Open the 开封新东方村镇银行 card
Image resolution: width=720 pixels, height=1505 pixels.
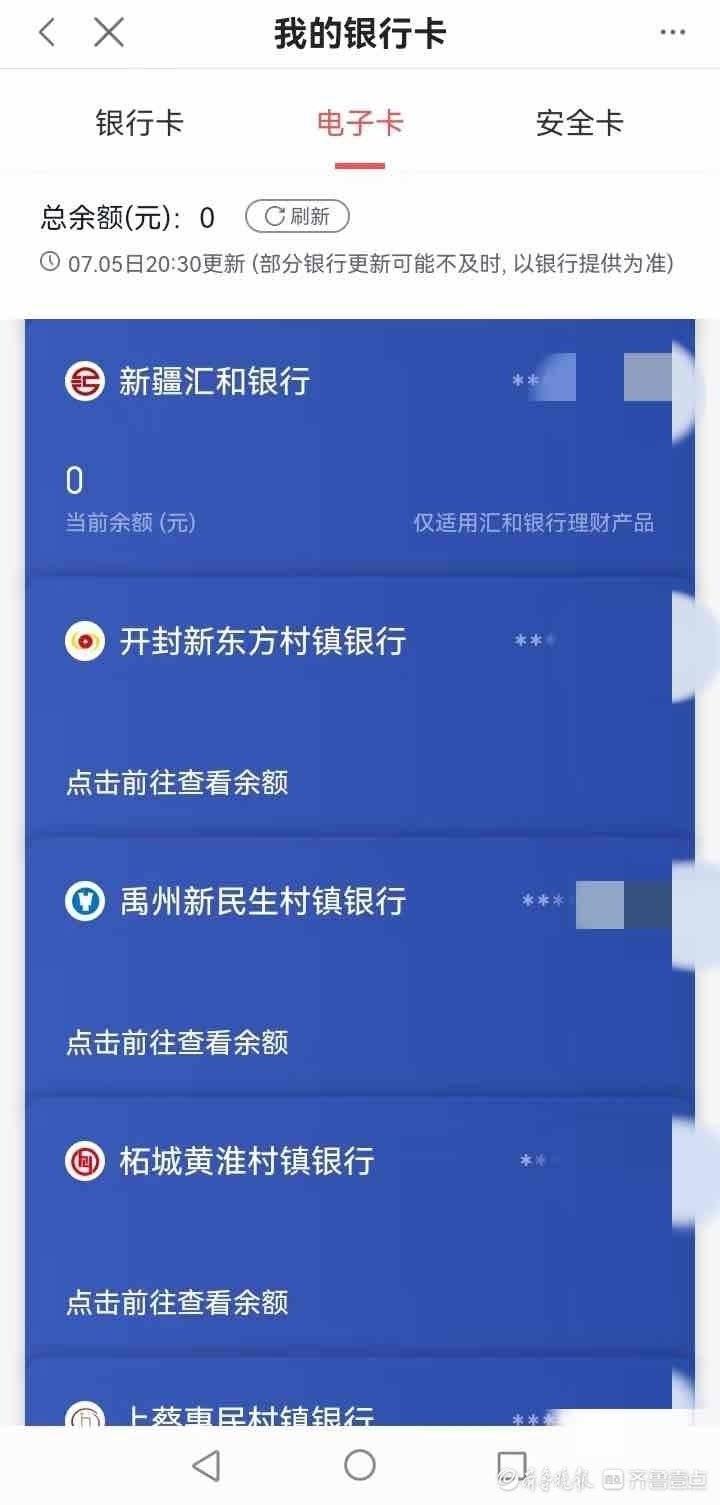click(x=360, y=706)
